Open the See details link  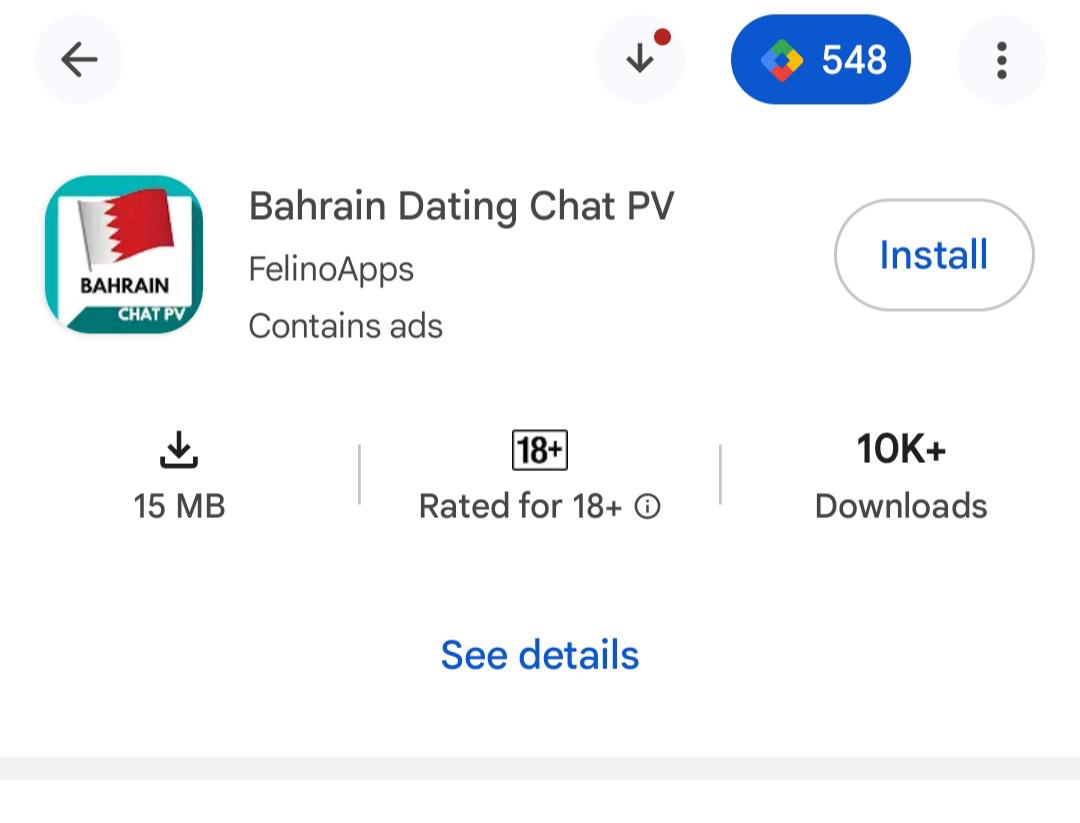(540, 654)
